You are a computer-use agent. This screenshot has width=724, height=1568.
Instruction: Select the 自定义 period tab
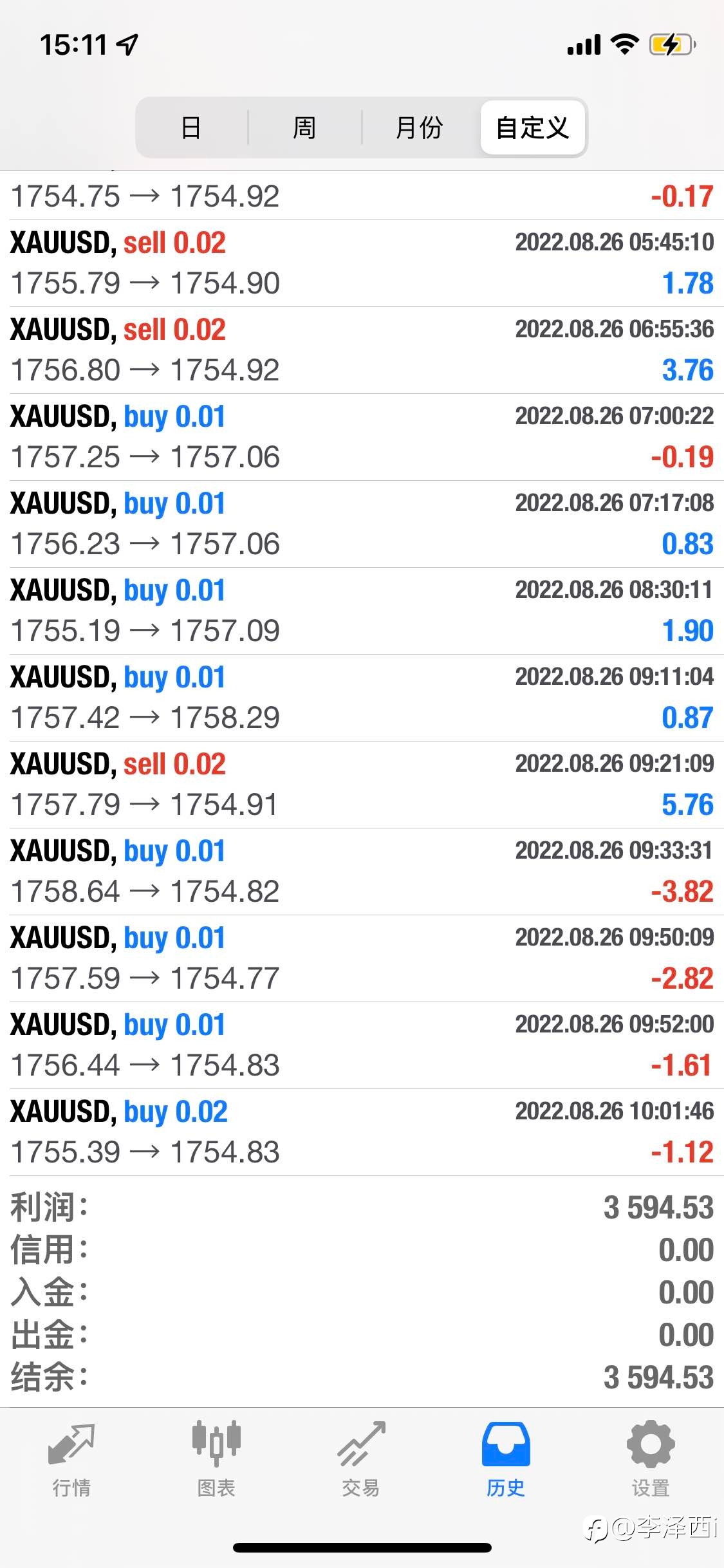tap(533, 127)
